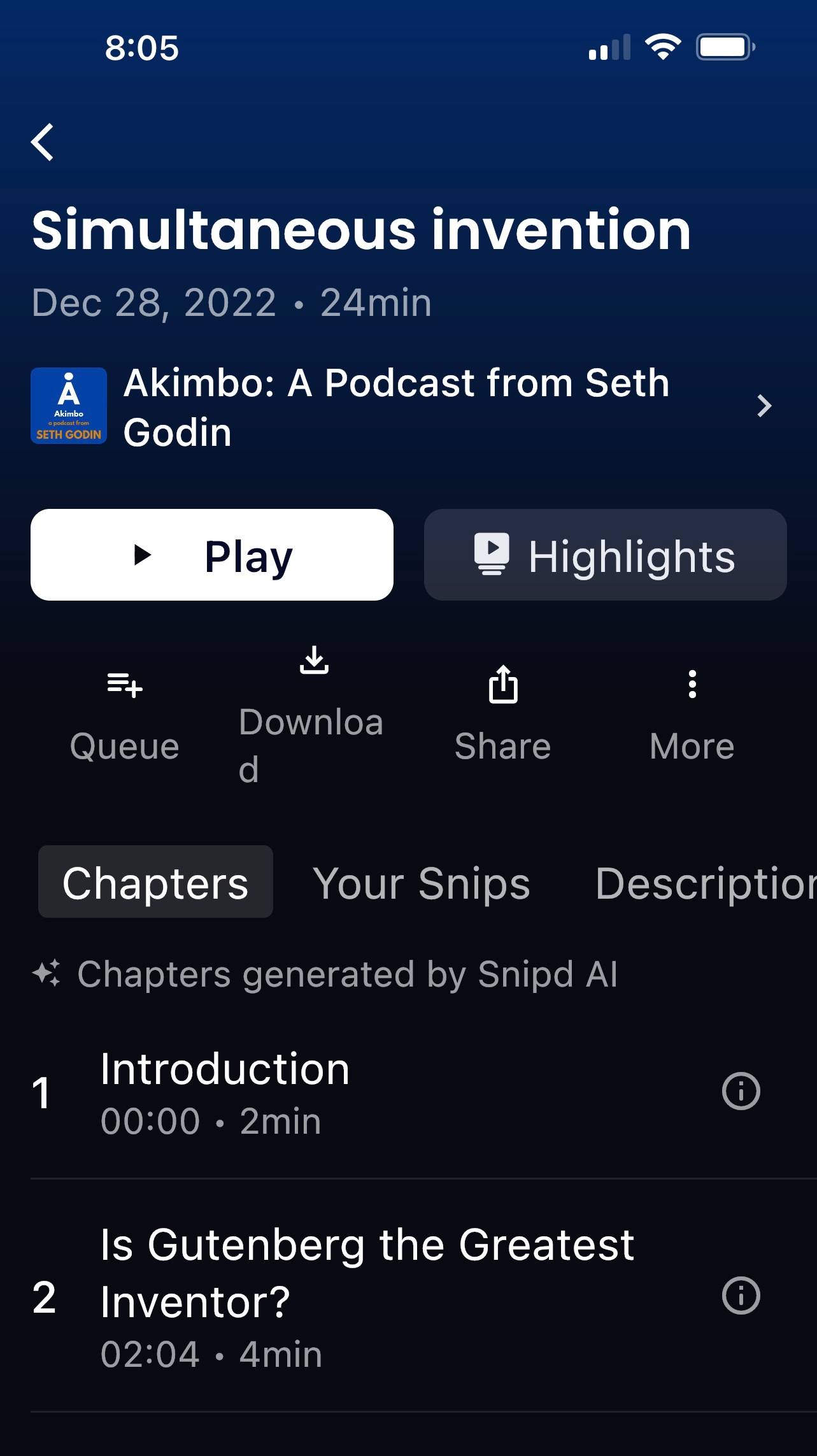Open the More options menu

[x=692, y=713]
